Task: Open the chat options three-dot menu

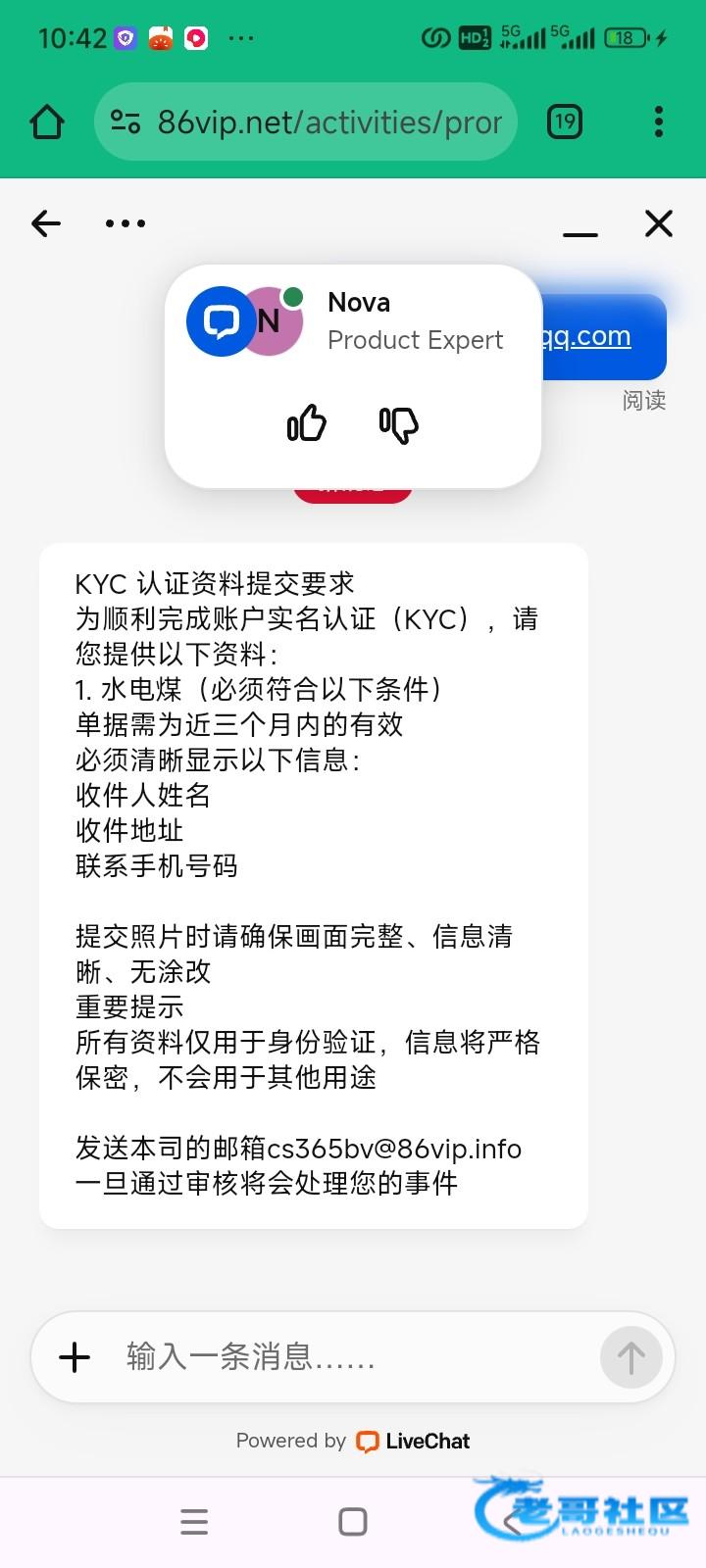Action: pos(126,223)
